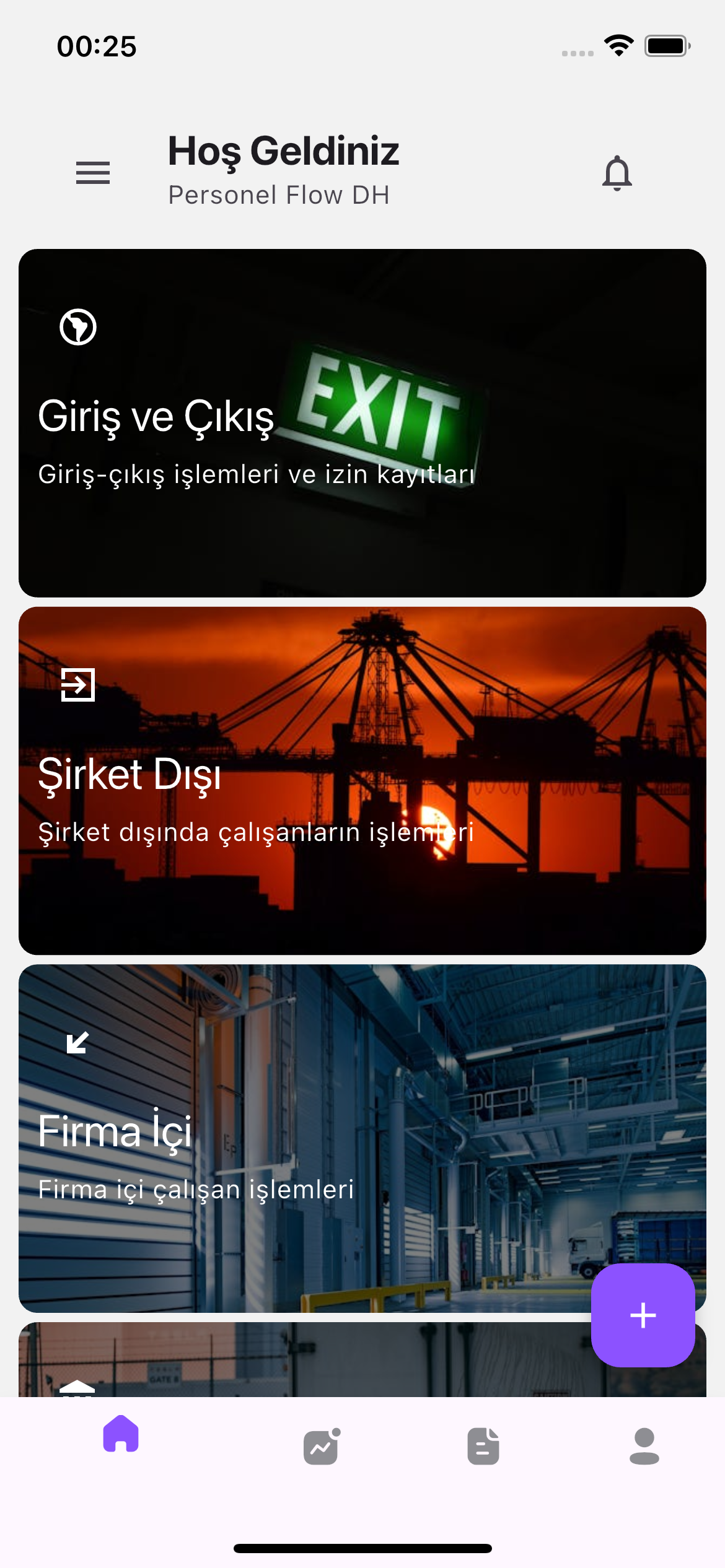
Task: Open the Şirket Dışı card
Action: point(362,780)
